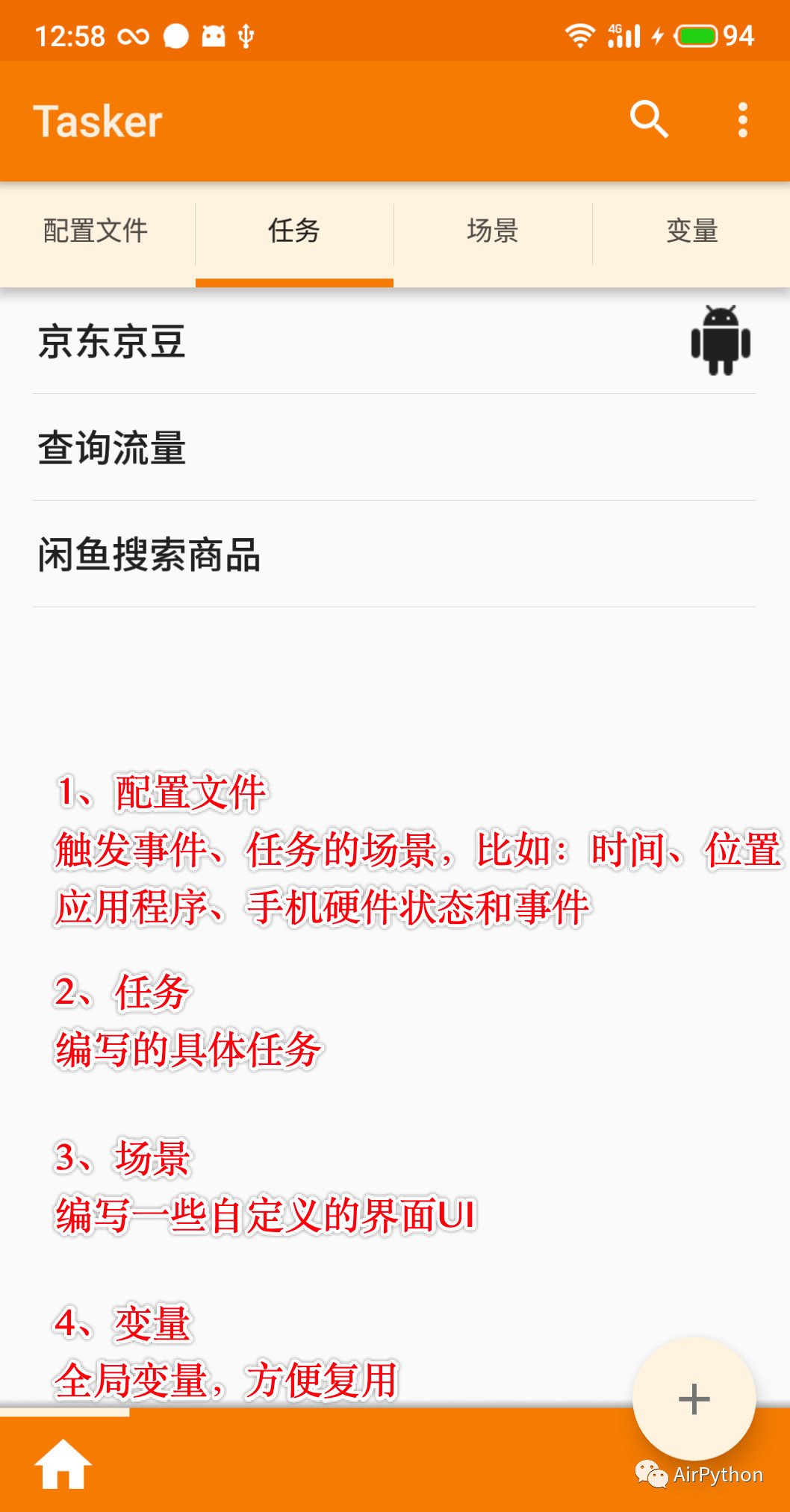Go to the 变量 tab

point(691,231)
